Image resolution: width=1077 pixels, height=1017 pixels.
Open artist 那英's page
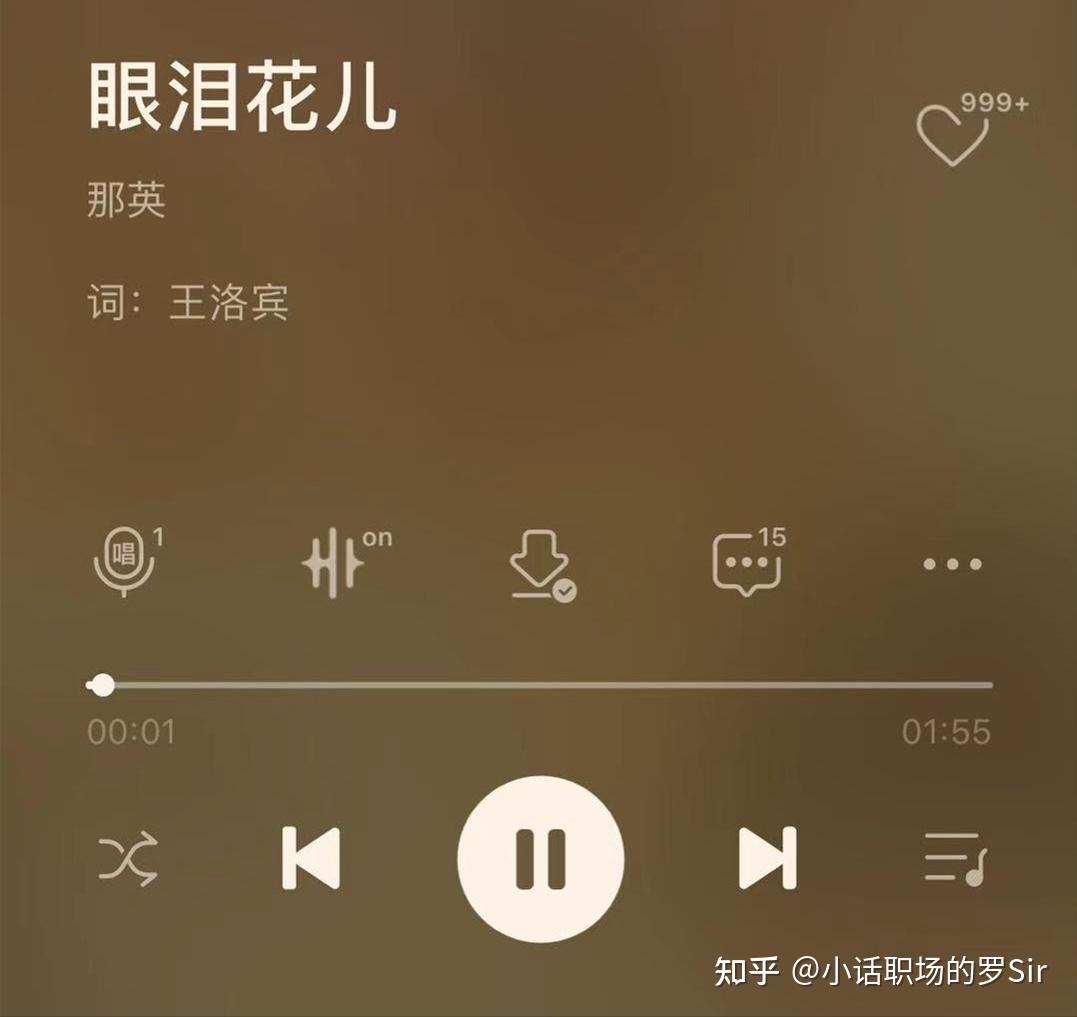[x=126, y=201]
